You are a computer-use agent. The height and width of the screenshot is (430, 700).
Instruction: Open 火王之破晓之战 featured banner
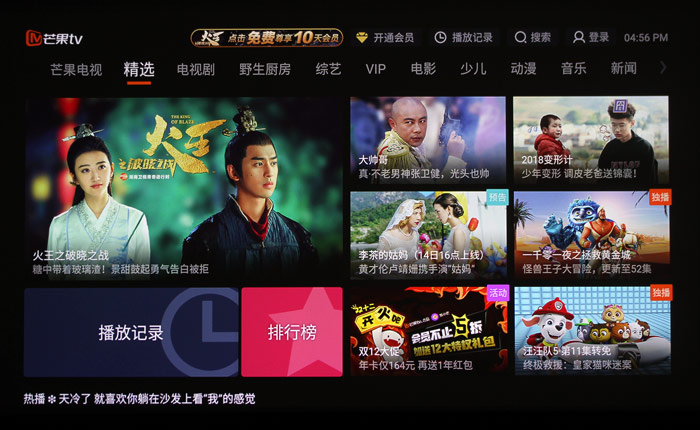(182, 188)
